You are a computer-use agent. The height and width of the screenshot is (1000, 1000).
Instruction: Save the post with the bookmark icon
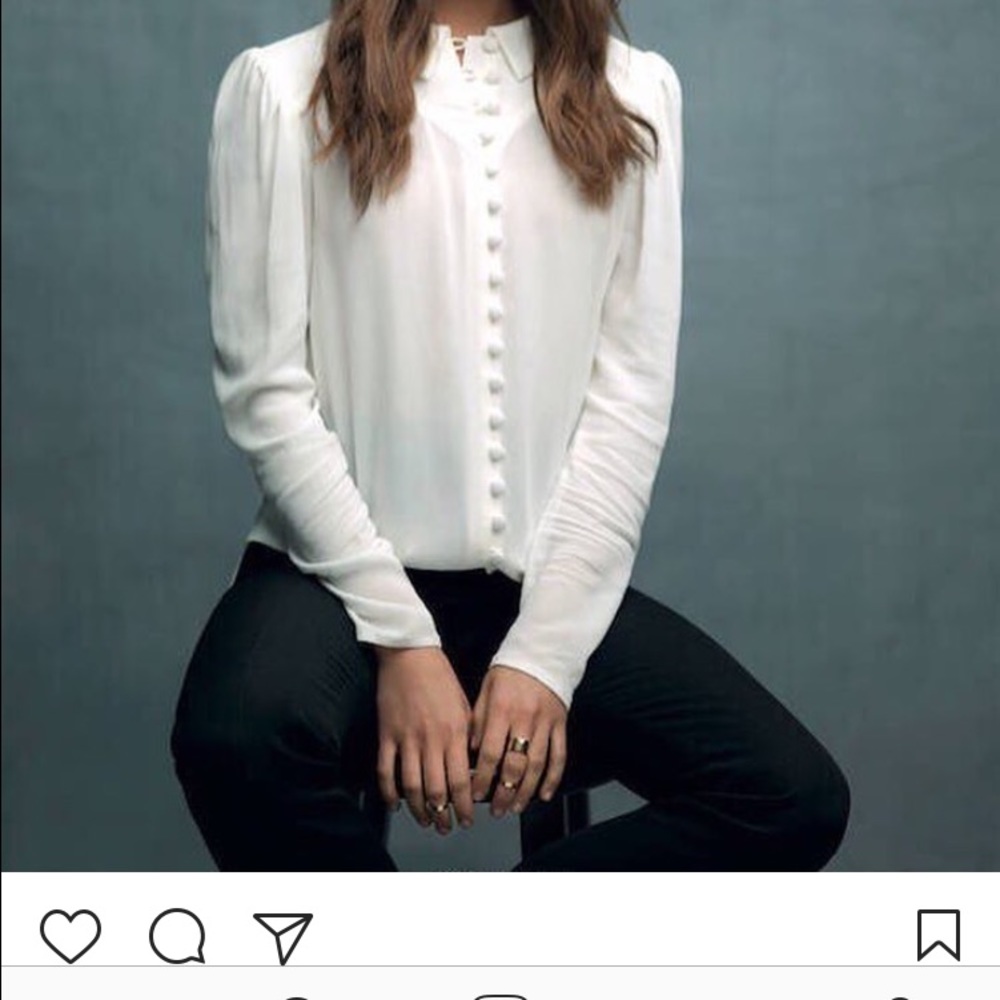938,935
